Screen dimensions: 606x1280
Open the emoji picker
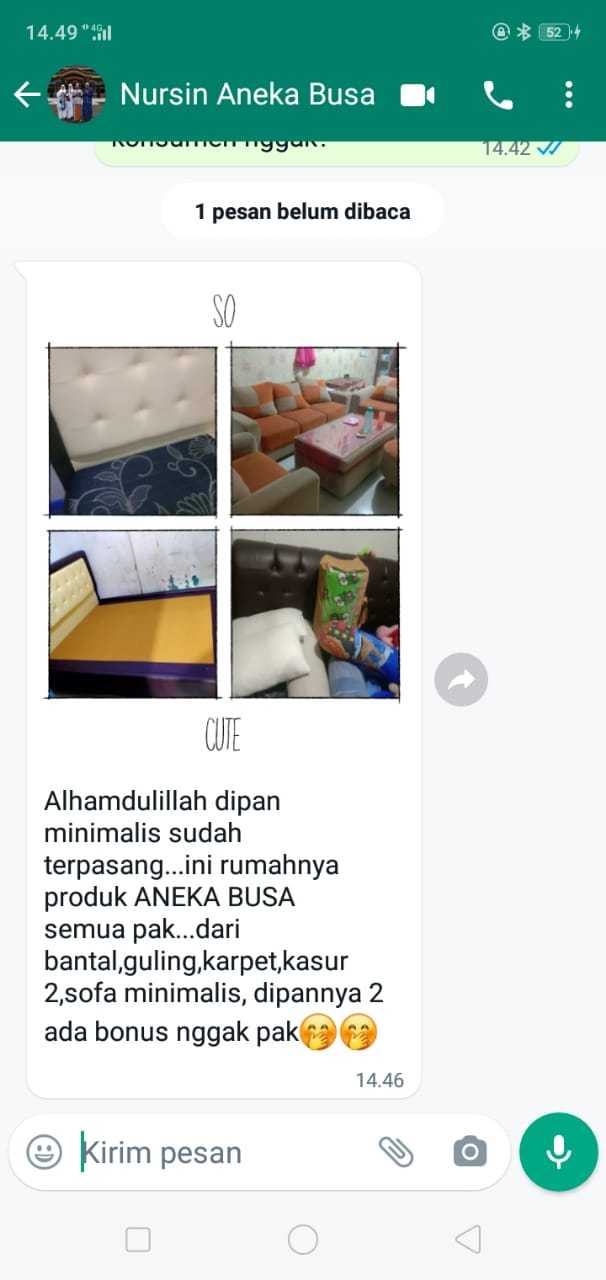tap(44, 1152)
